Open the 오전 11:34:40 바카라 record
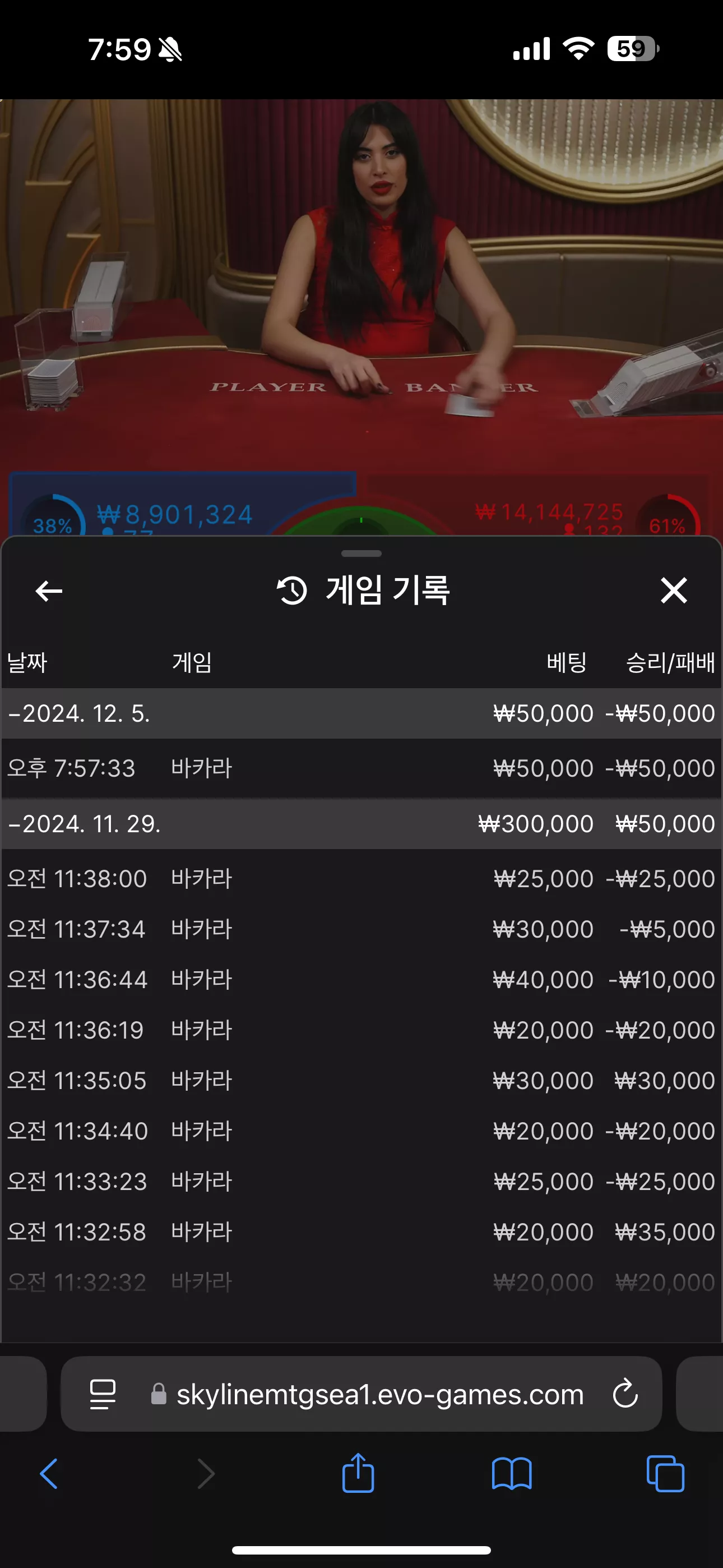Viewport: 723px width, 1568px height. click(x=361, y=1131)
